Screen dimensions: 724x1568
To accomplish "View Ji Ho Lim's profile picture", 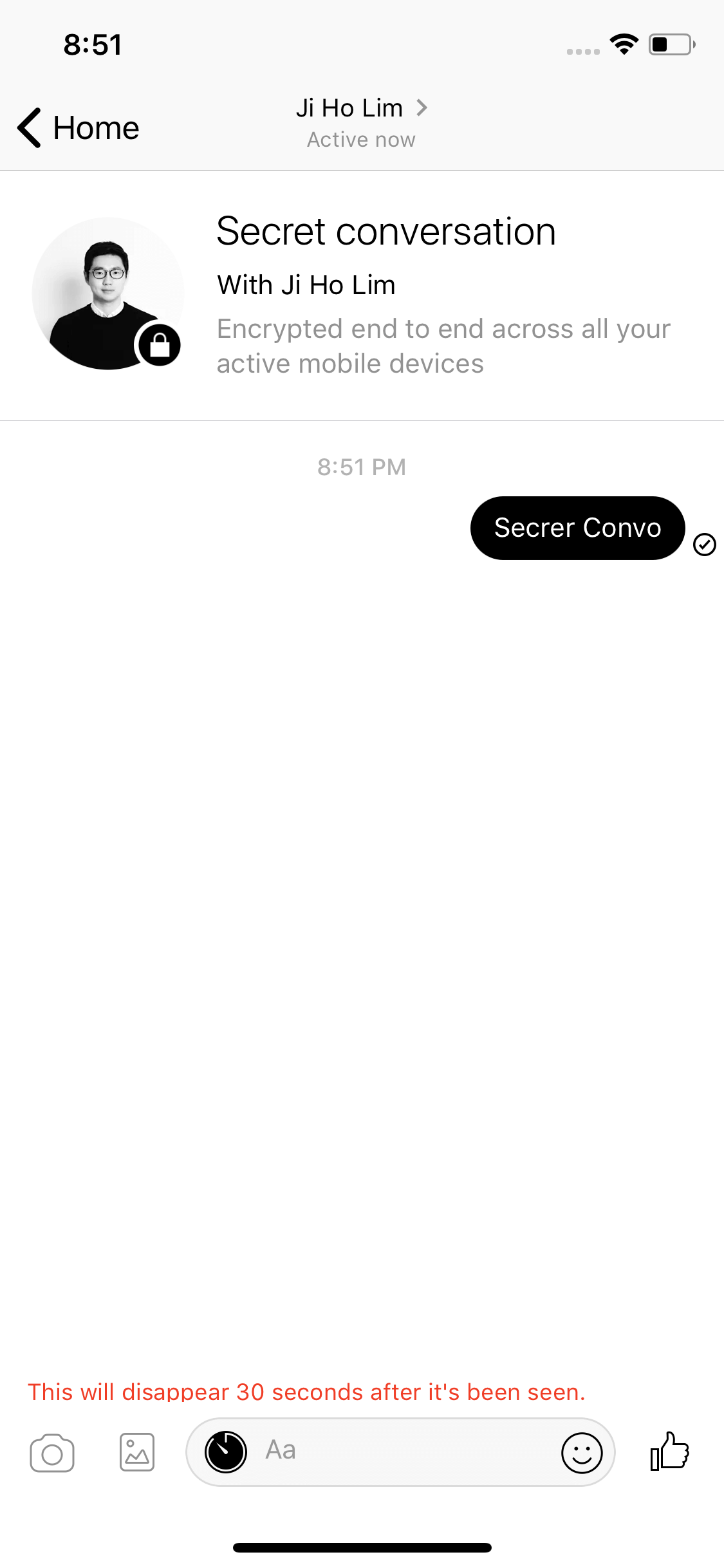I will tap(108, 294).
